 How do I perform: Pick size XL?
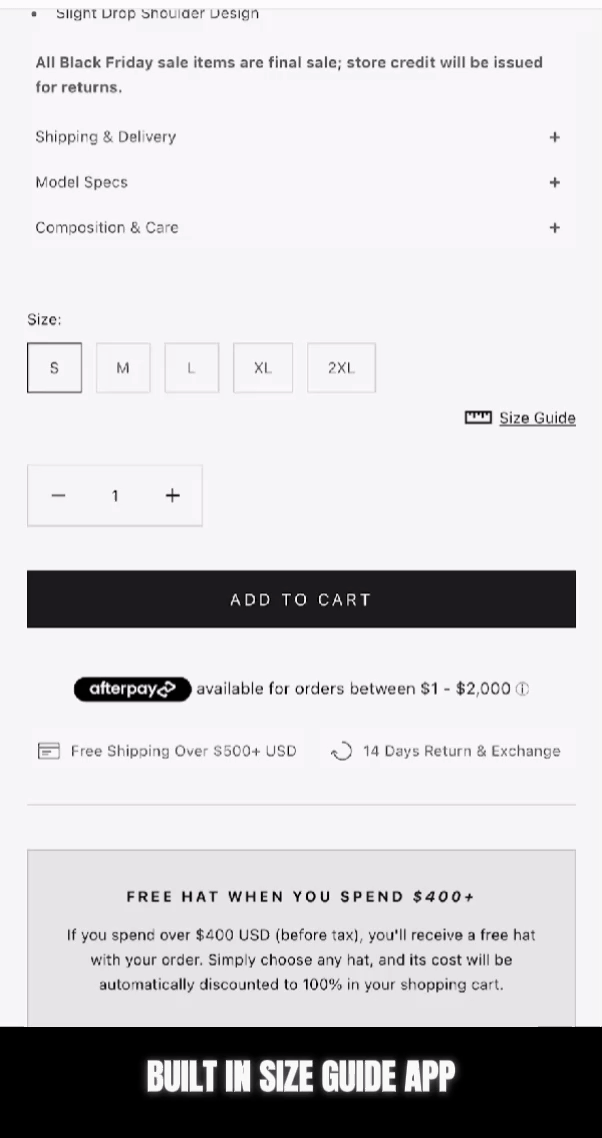pos(262,368)
